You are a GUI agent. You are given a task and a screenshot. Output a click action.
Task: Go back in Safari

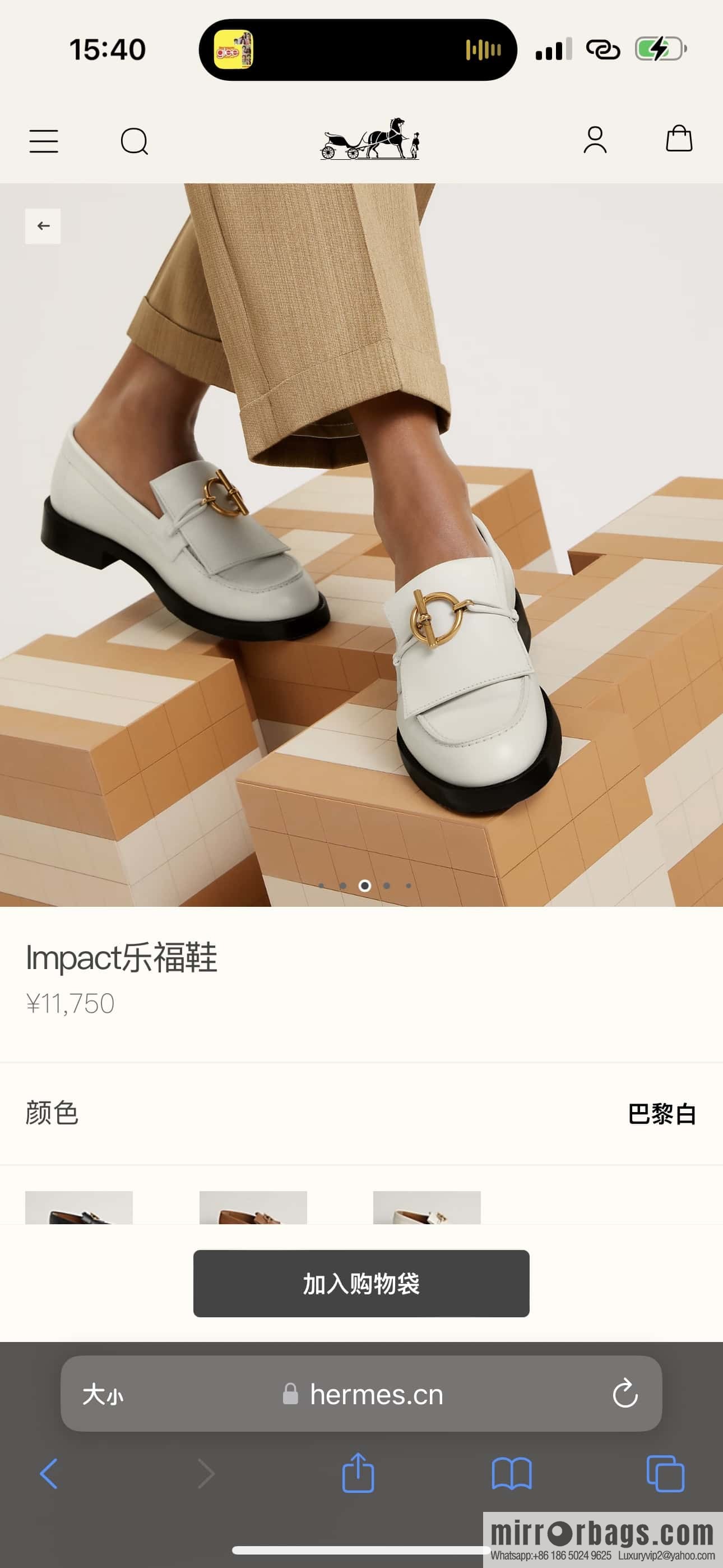pos(49,1474)
